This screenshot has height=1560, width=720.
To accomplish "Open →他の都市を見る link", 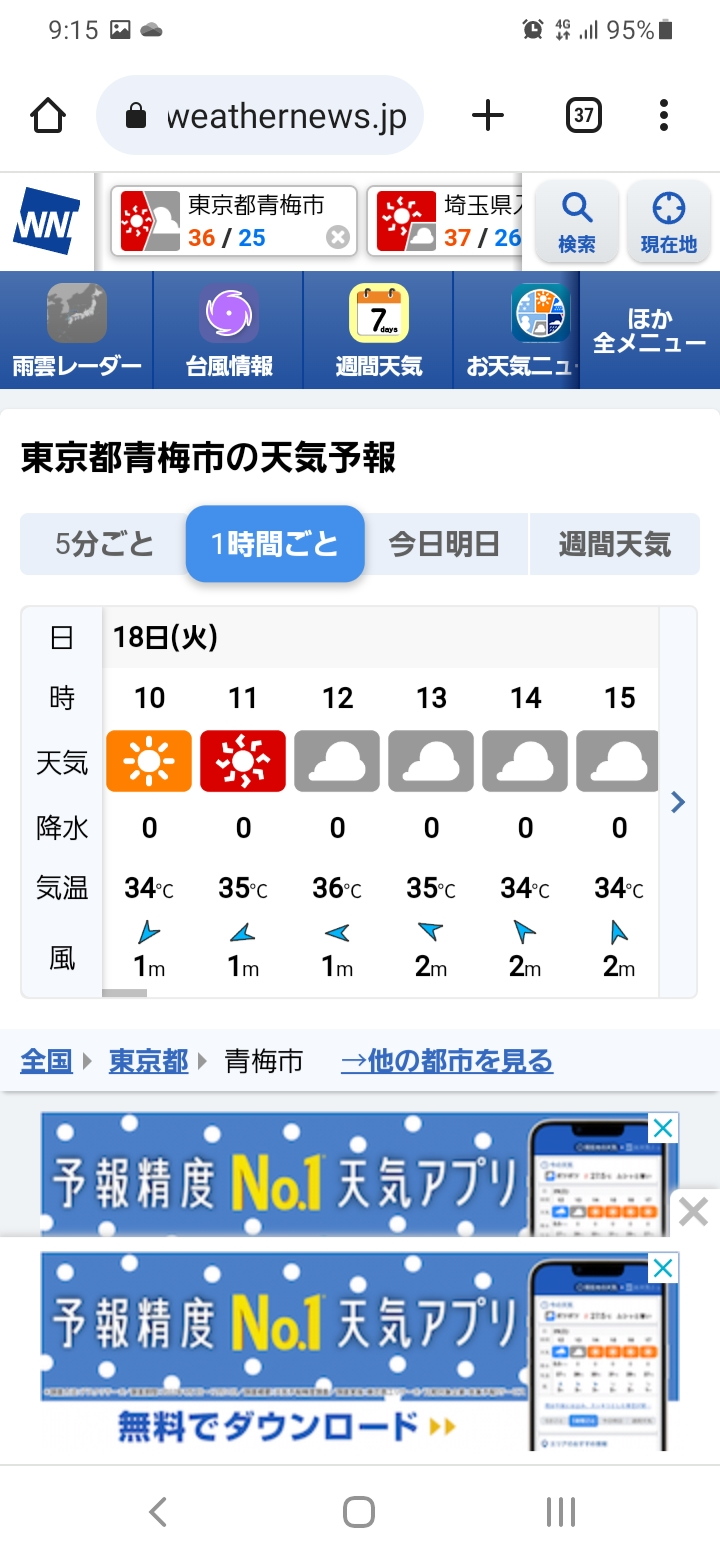I will [446, 1061].
